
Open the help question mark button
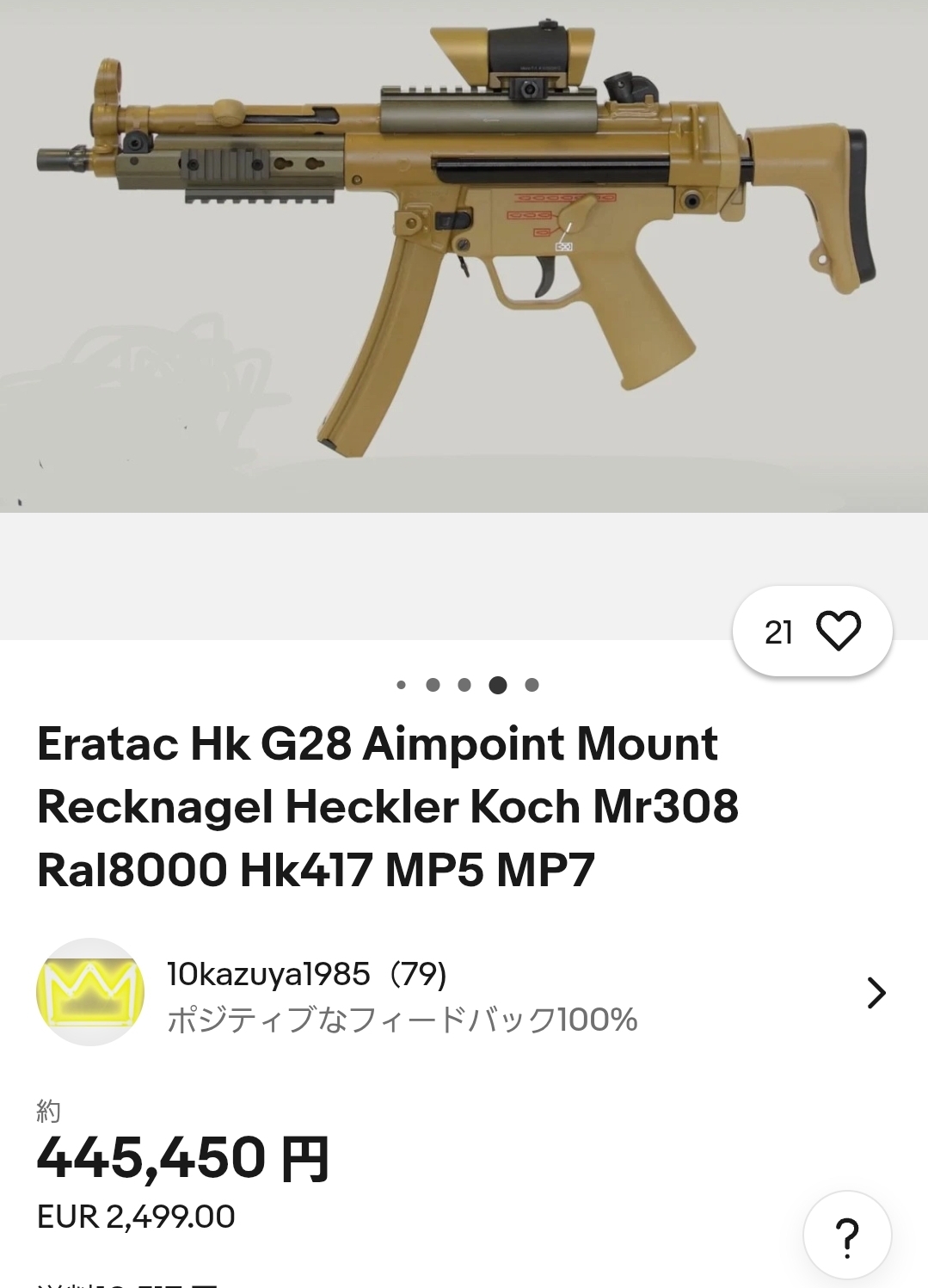point(847,1236)
